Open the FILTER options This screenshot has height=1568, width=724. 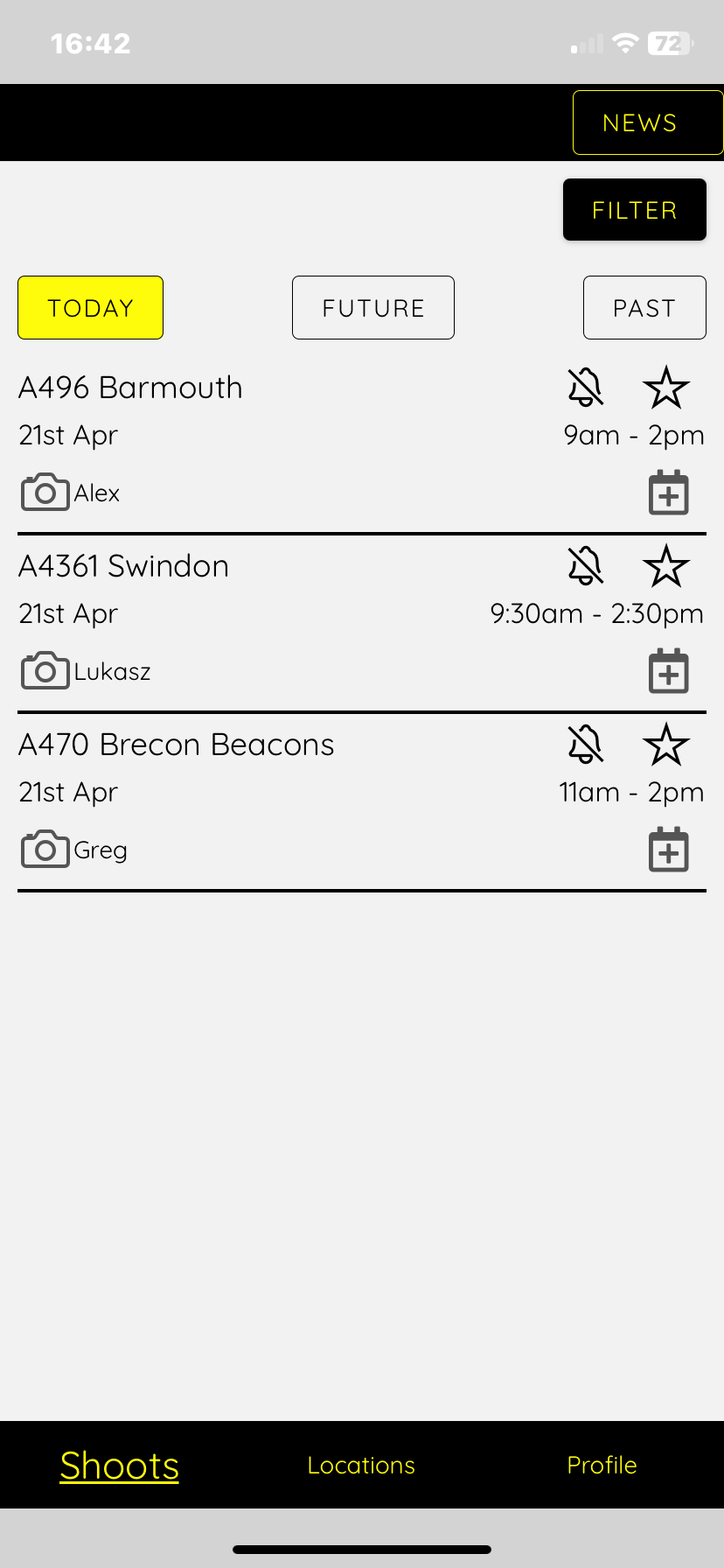634,210
